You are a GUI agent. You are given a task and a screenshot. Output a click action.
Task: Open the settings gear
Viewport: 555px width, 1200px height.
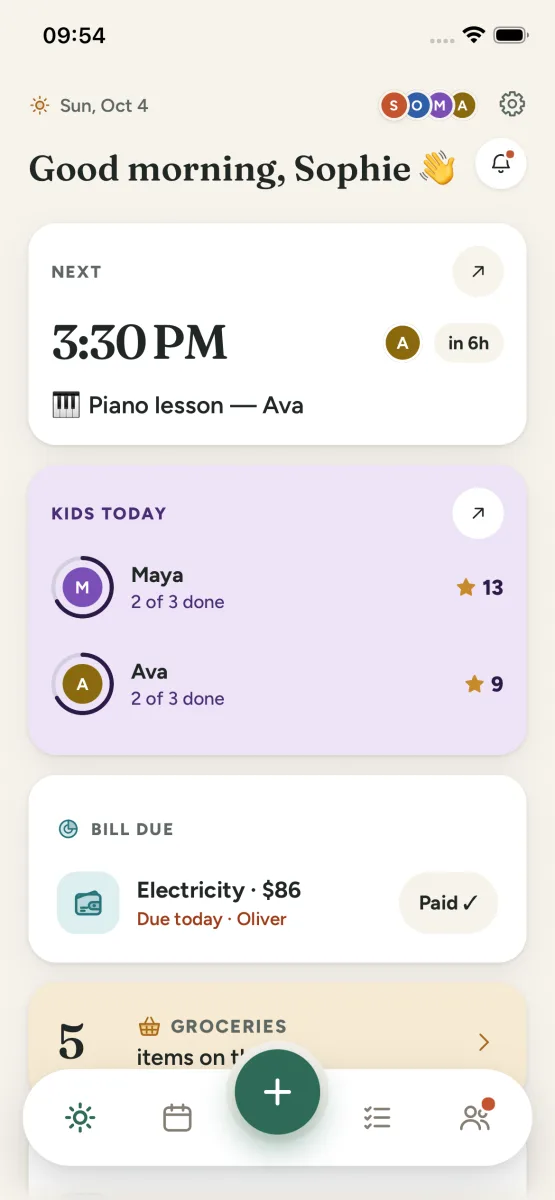(x=512, y=104)
